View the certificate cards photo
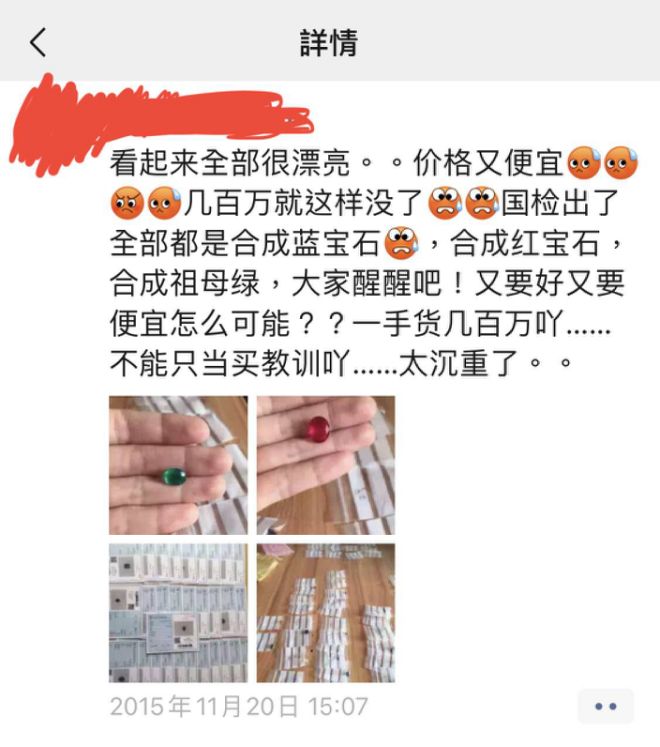This screenshot has height=747, width=660. click(x=178, y=612)
